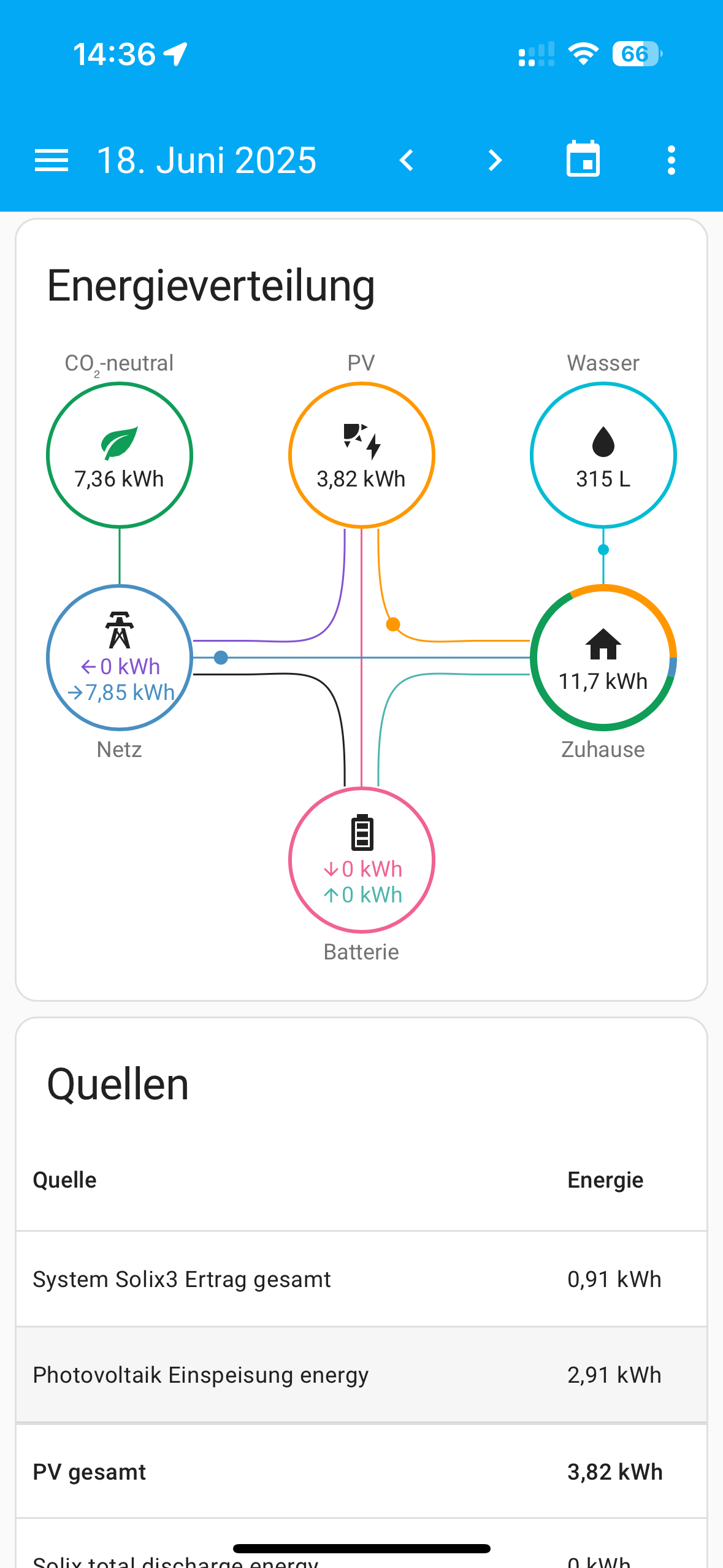The height and width of the screenshot is (1568, 723).
Task: Open the hamburger sidebar menu
Action: (52, 161)
